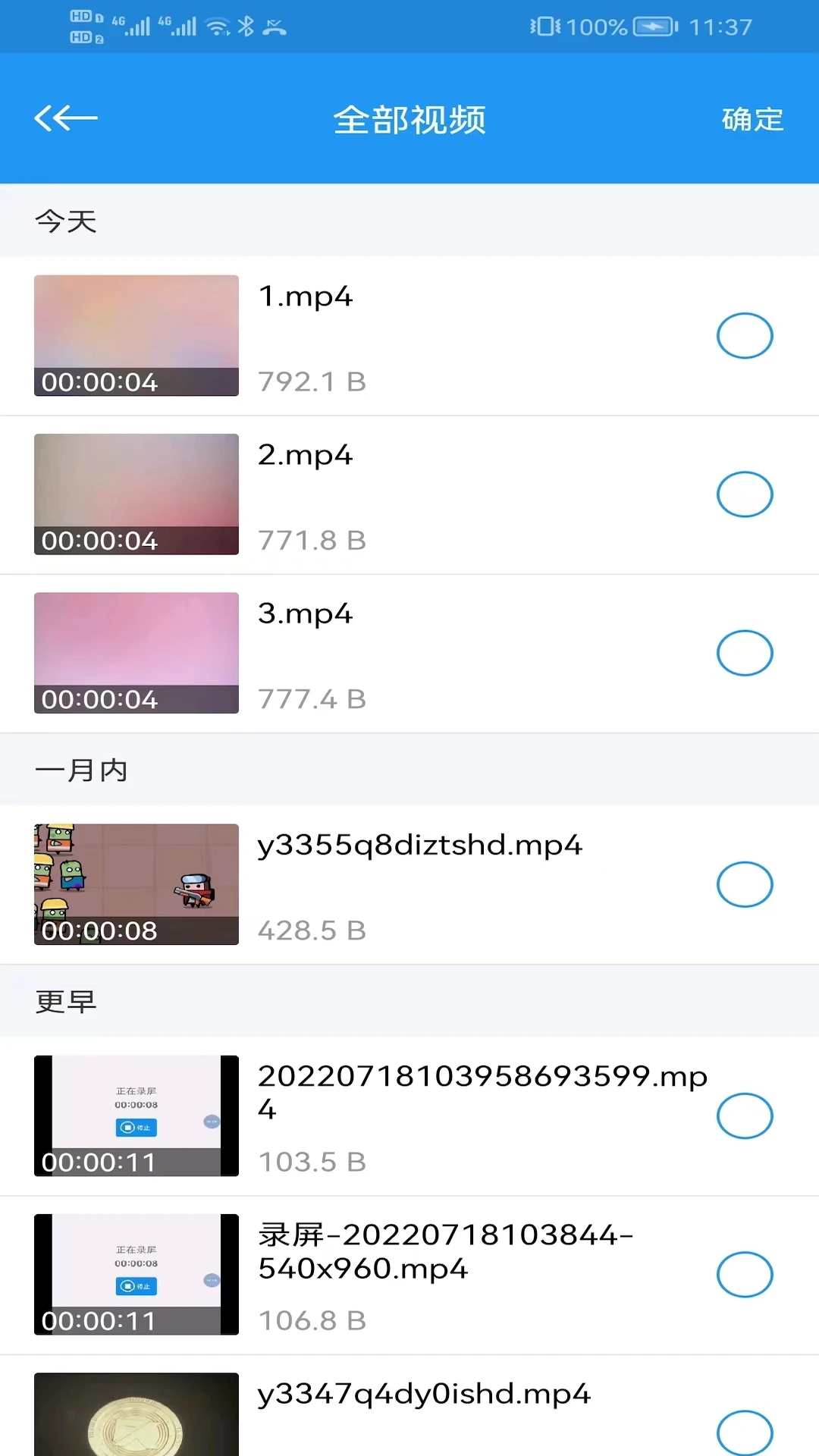The height and width of the screenshot is (1456, 819).
Task: Select 2.mp4 via its circle
Action: coord(745,494)
